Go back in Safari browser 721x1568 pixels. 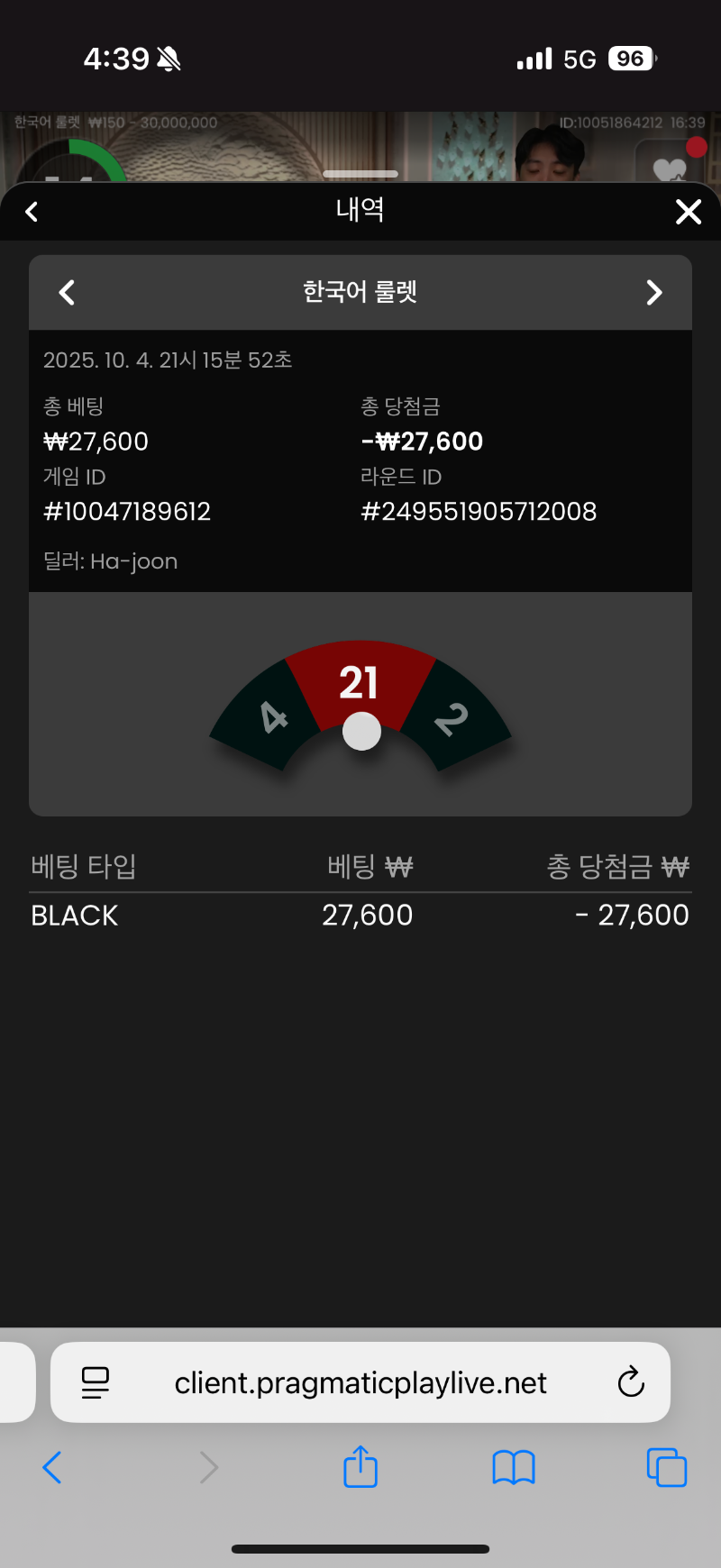click(52, 1467)
